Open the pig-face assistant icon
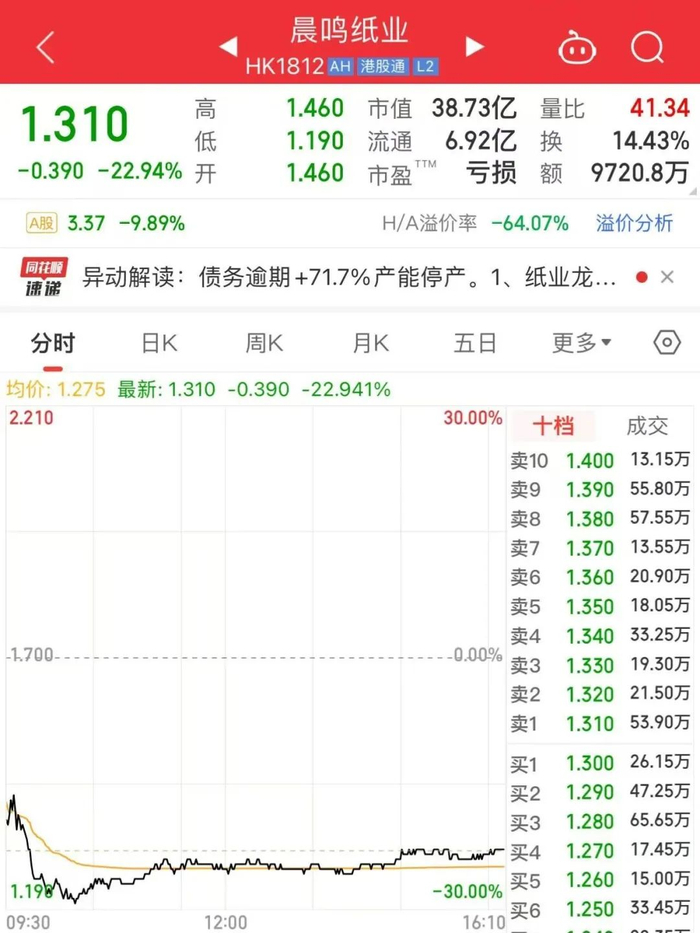 577,46
